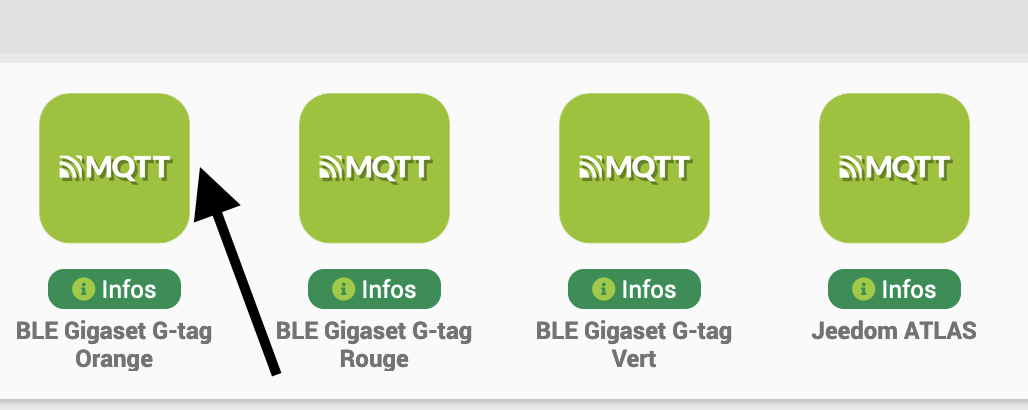The image size is (1028, 410).
Task: Open the BLE Gigaset G-tag Vert tile
Action: (634, 168)
